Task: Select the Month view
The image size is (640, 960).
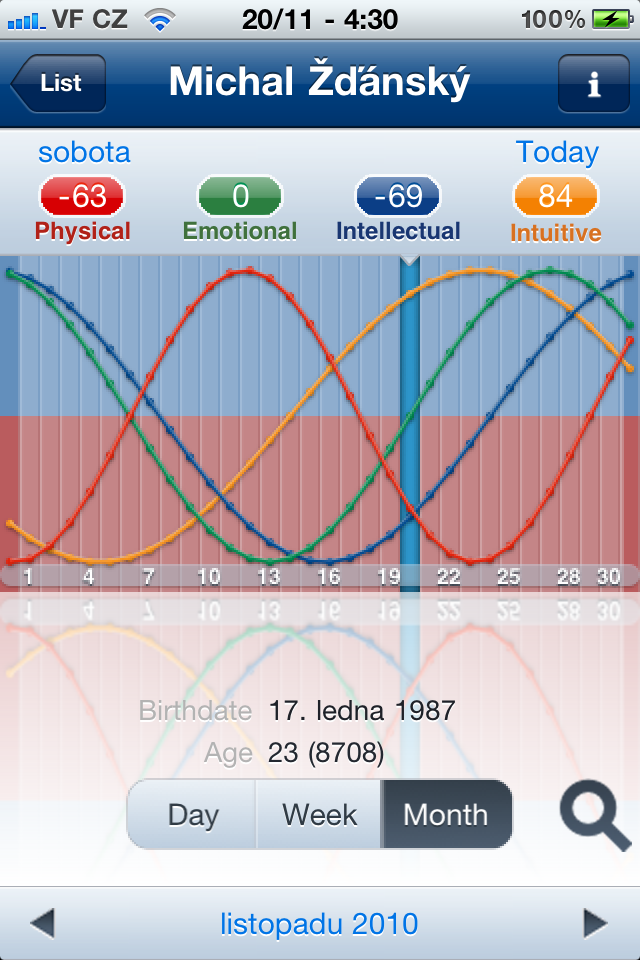Action: (446, 815)
